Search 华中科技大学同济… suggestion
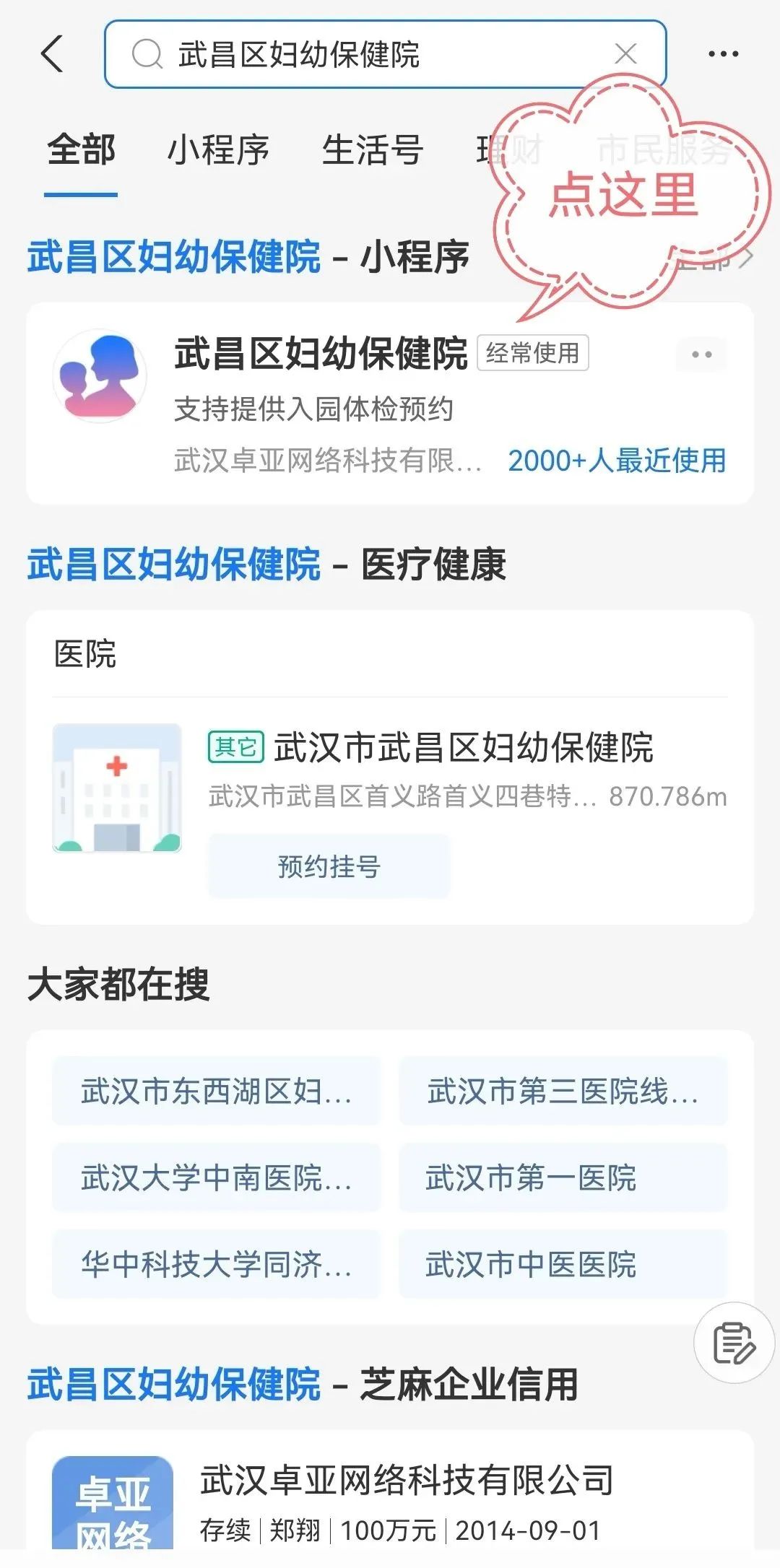780x1568 pixels. click(216, 1264)
